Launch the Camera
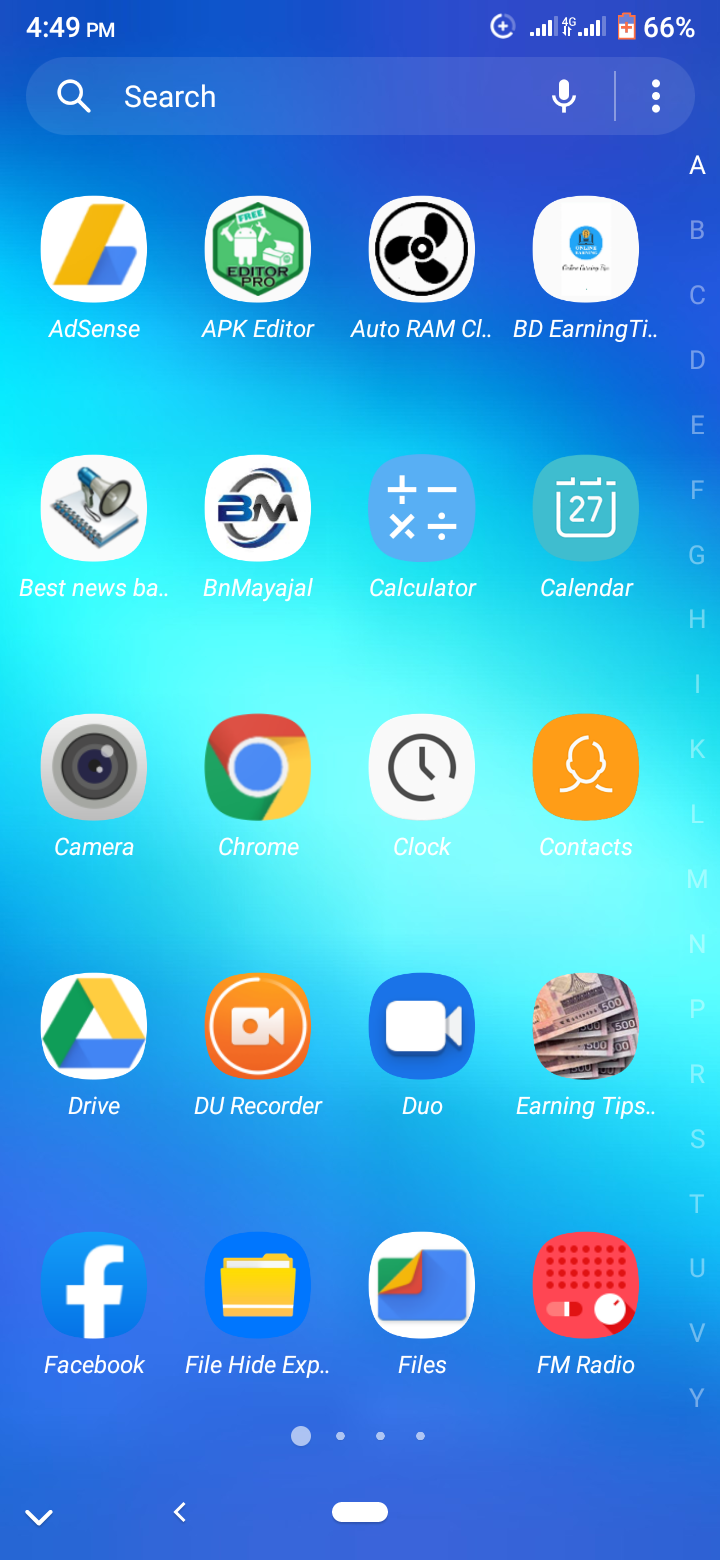 94,768
